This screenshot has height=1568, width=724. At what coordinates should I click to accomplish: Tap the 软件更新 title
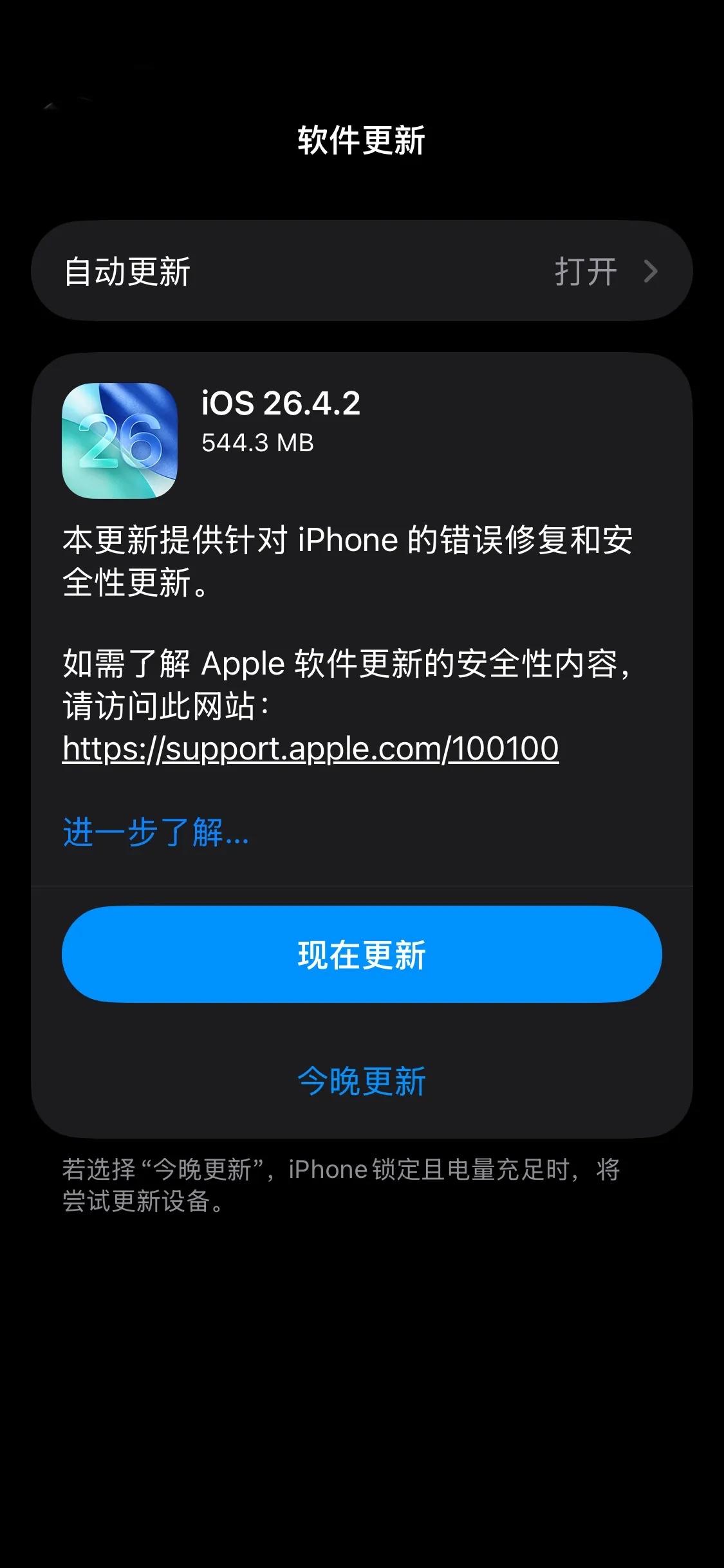(362, 138)
